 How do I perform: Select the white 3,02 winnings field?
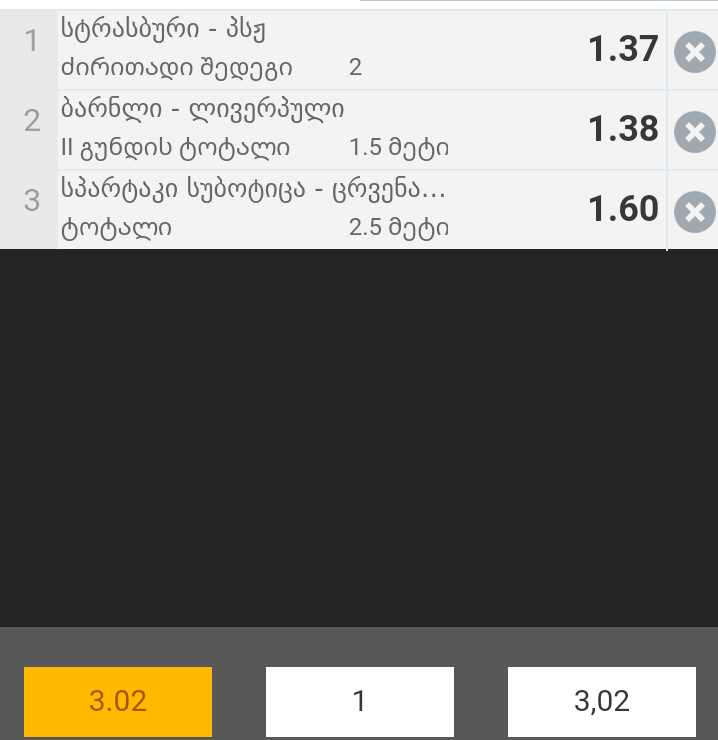601,701
